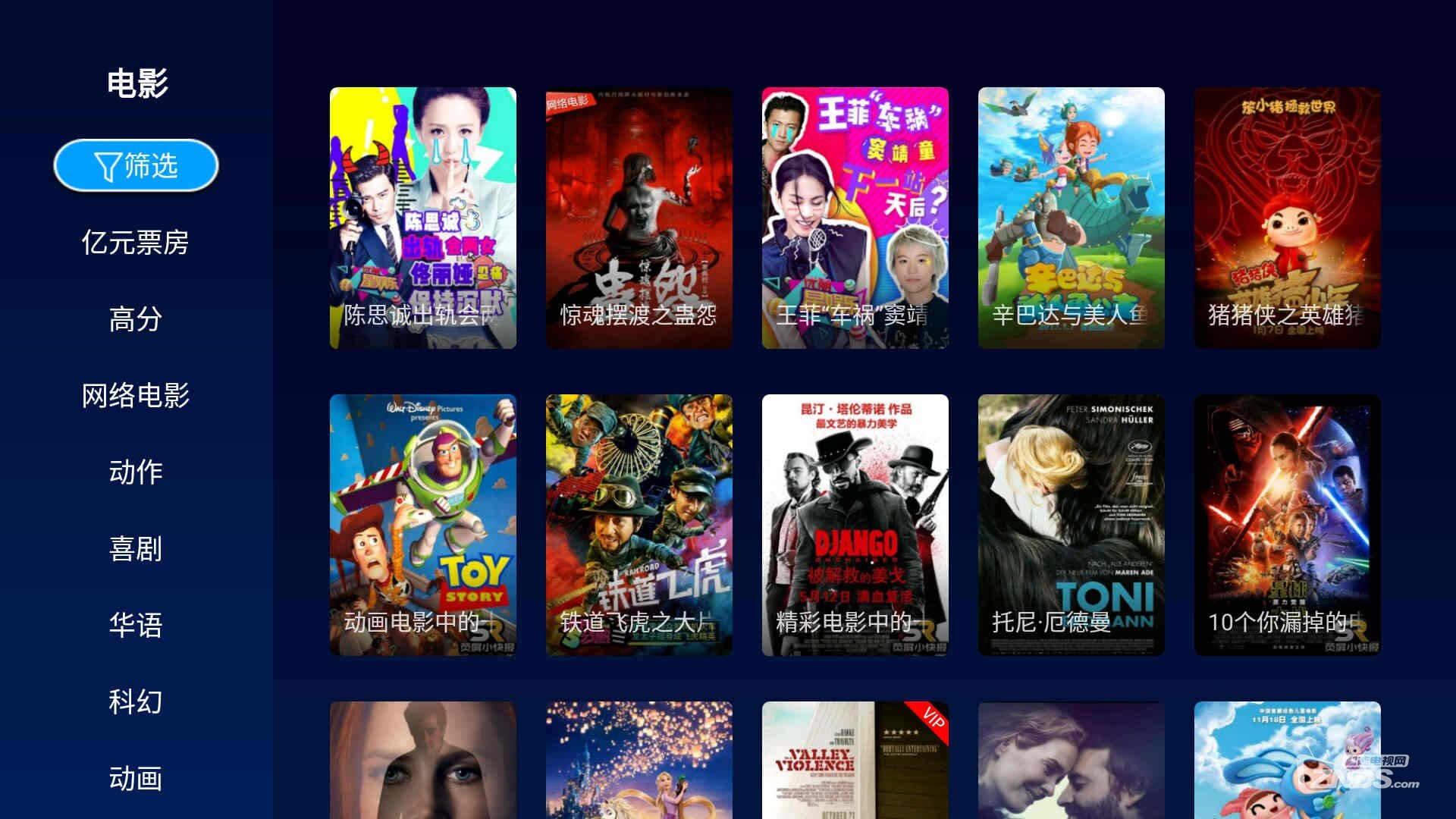
Task: Open movie 惊魂摆渡之蛊怨
Action: (x=639, y=218)
